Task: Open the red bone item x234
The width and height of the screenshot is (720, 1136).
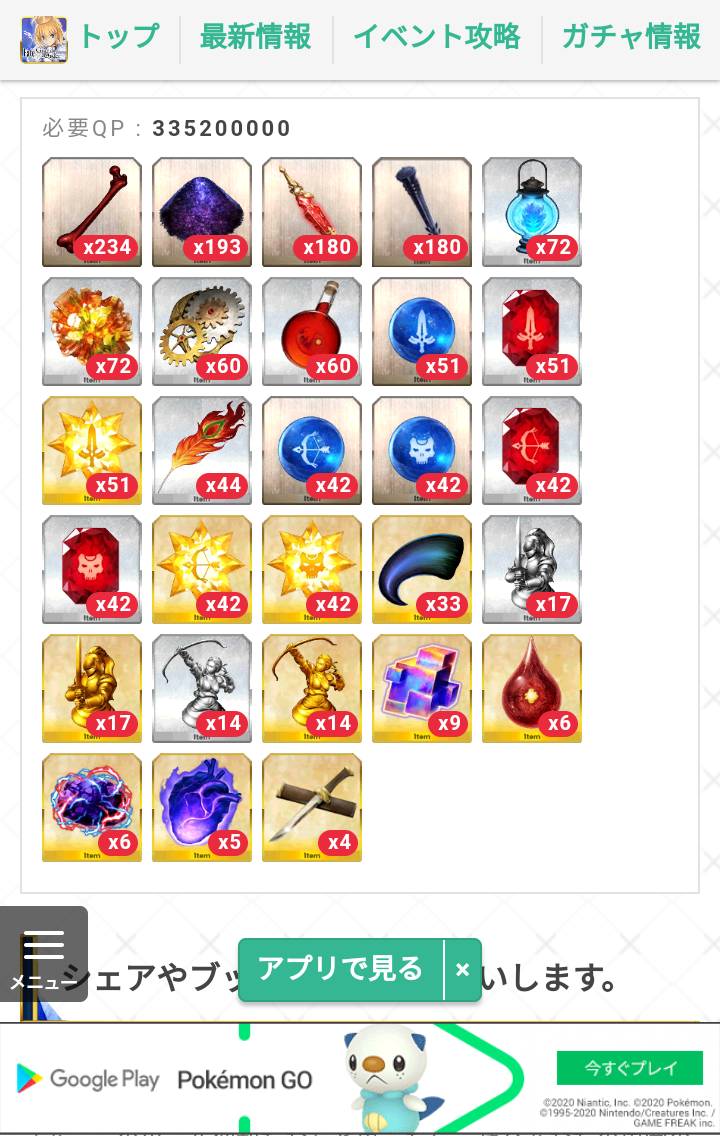Action: point(92,212)
